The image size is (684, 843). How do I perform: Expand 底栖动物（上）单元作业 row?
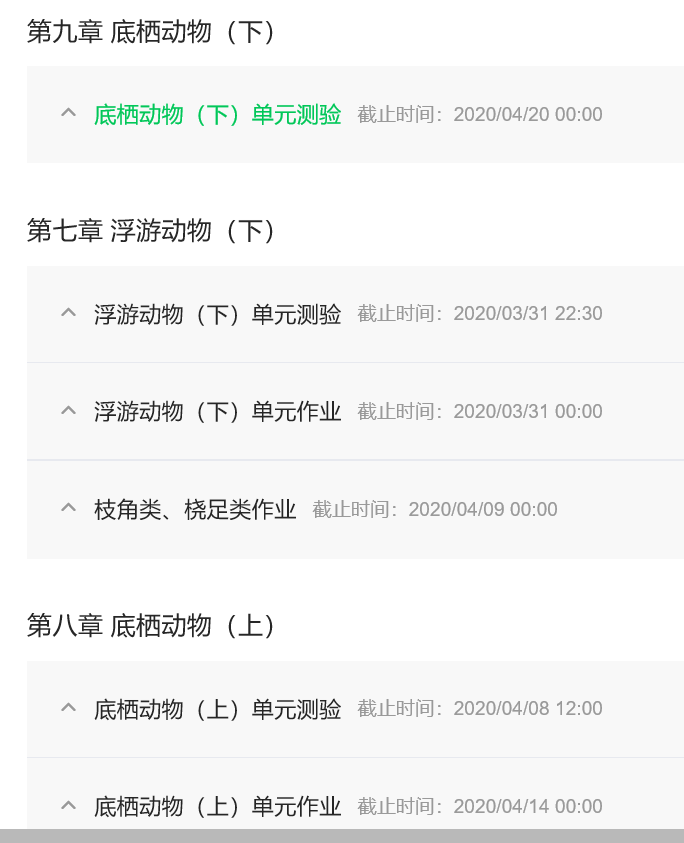pos(68,805)
